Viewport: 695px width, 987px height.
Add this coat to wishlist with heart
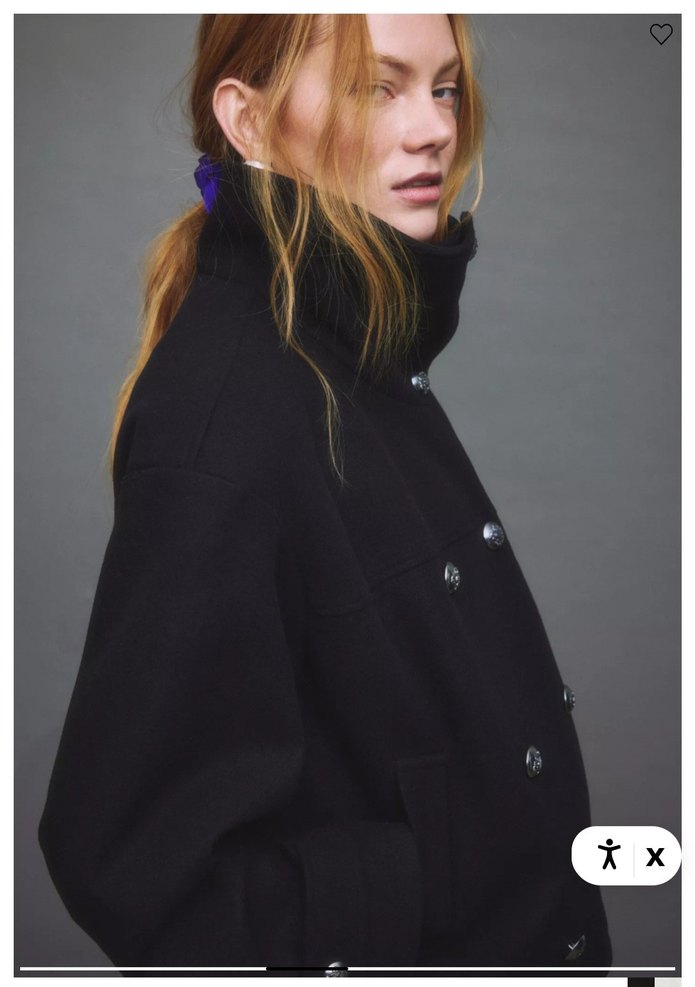click(661, 34)
